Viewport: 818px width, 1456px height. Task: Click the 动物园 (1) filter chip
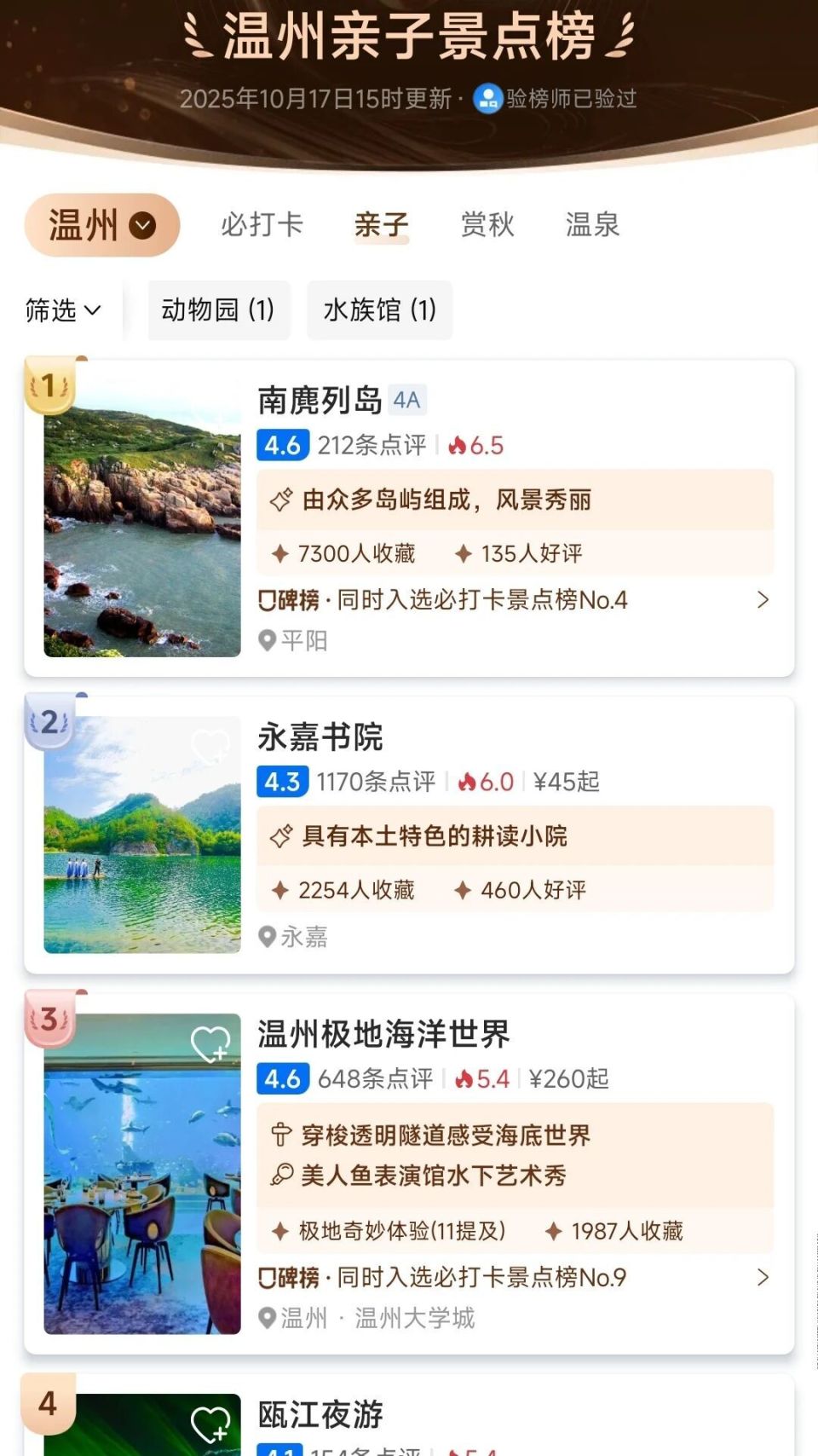pos(219,310)
